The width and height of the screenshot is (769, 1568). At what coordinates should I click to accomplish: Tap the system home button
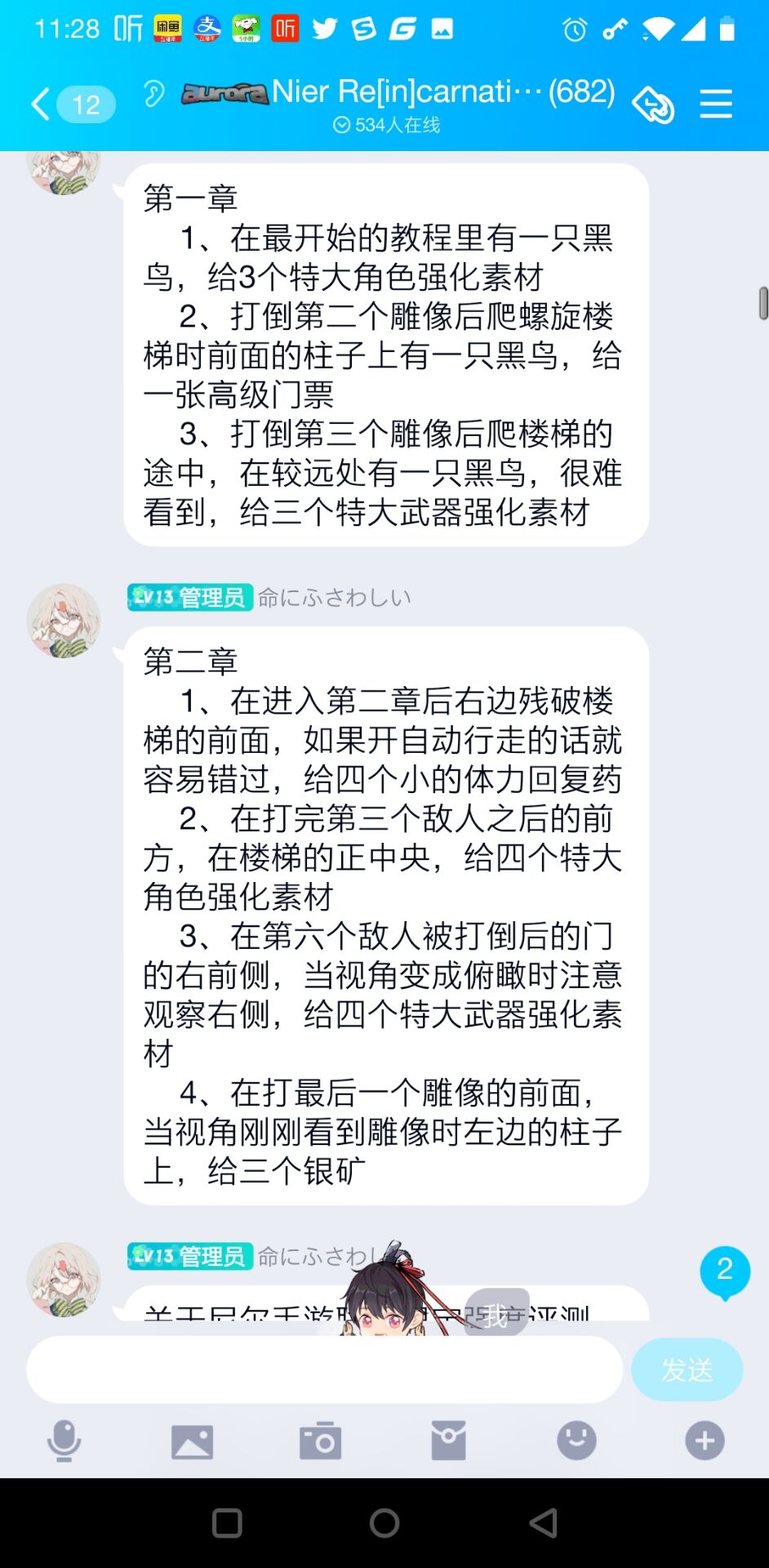point(384,1523)
